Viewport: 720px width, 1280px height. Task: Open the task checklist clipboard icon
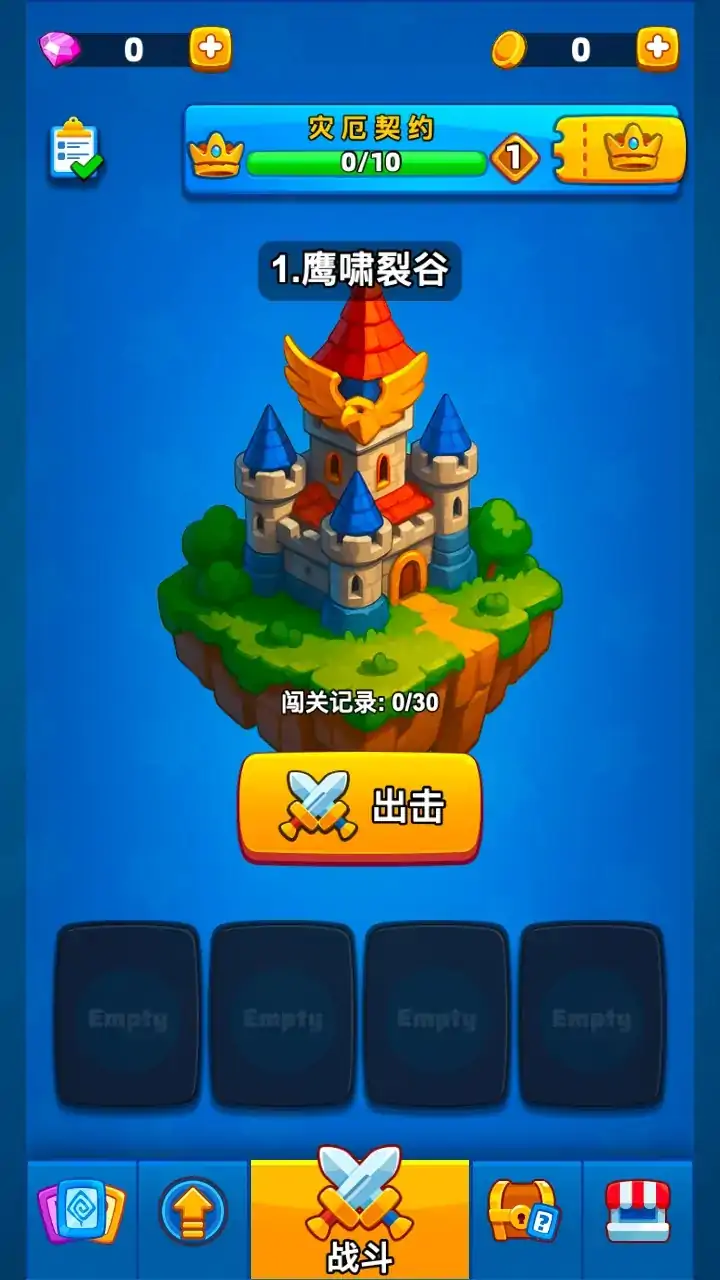[76, 150]
